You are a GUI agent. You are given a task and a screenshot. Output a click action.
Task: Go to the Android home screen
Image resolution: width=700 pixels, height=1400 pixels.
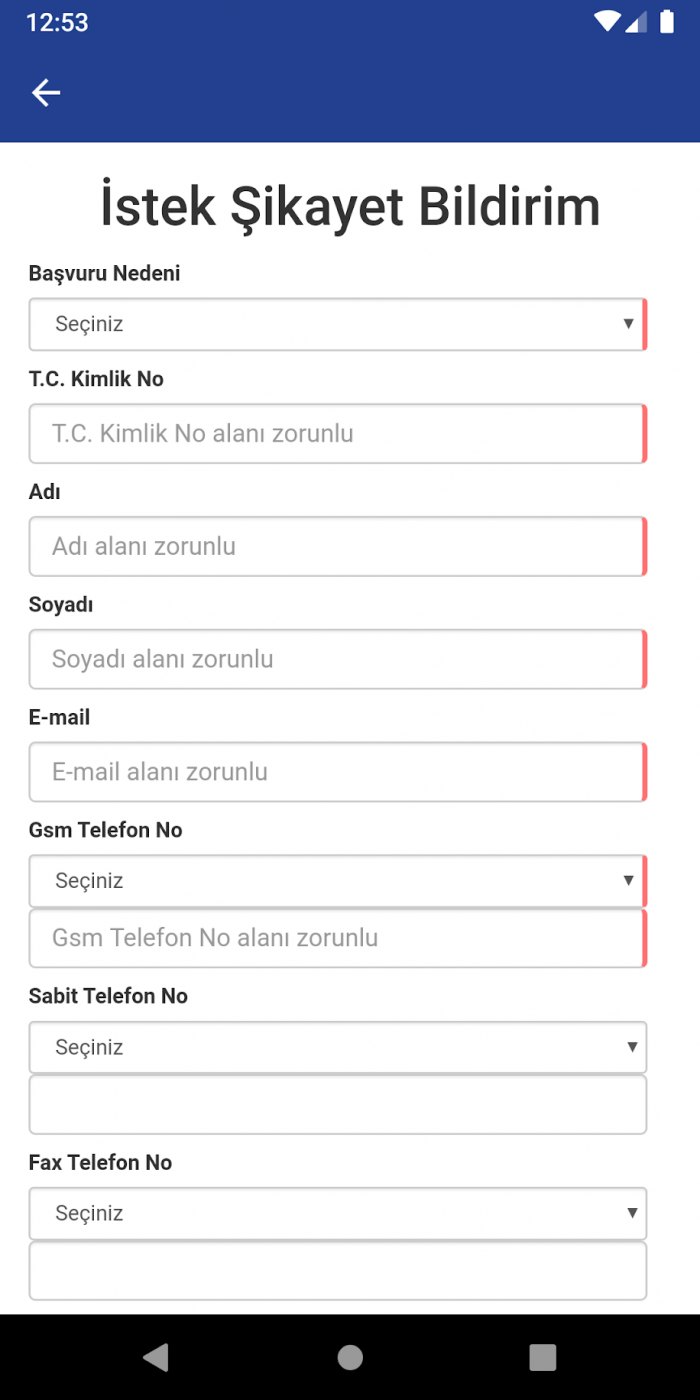[350, 1357]
